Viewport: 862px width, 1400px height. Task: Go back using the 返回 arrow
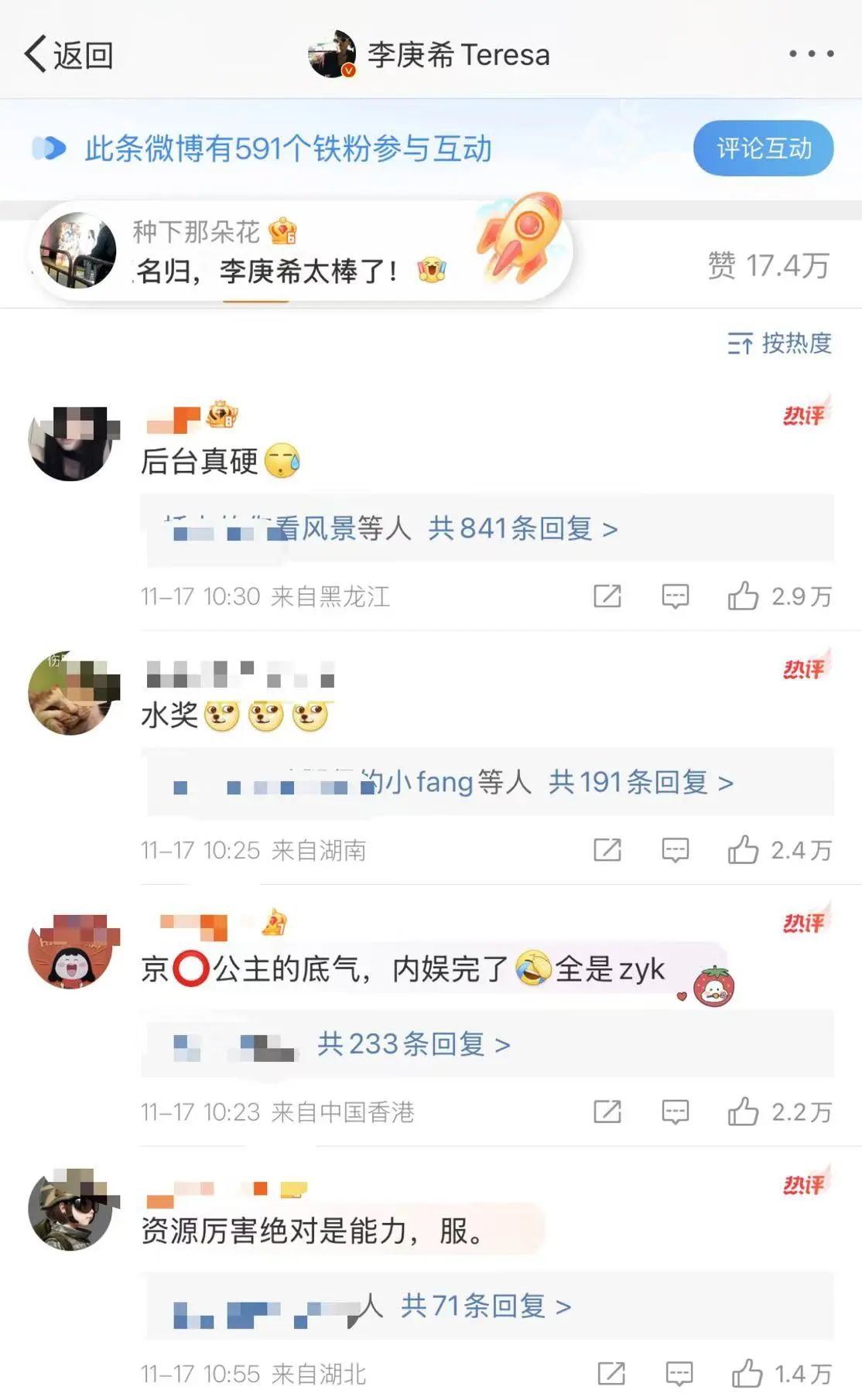tap(68, 55)
